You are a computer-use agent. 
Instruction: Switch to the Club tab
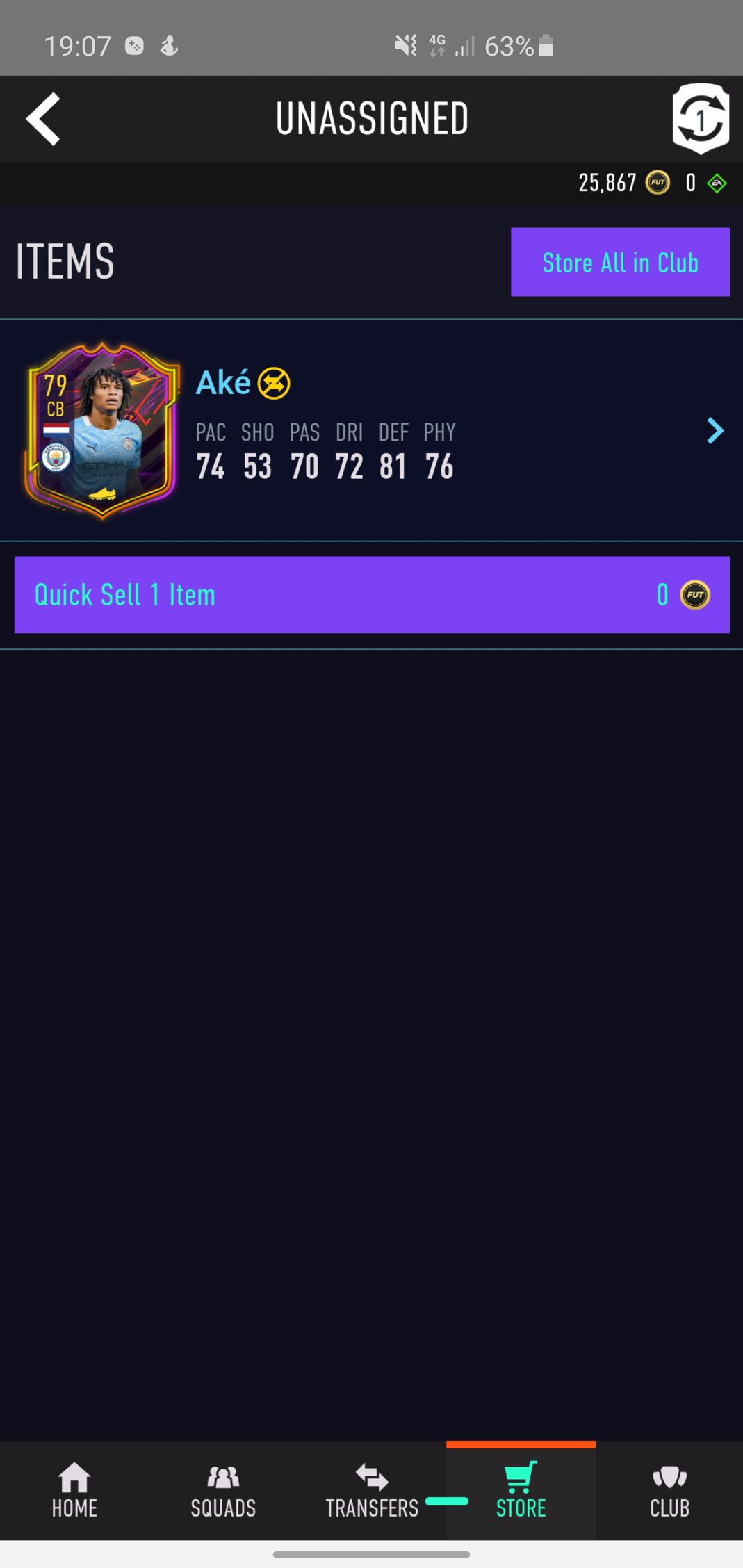669,1490
